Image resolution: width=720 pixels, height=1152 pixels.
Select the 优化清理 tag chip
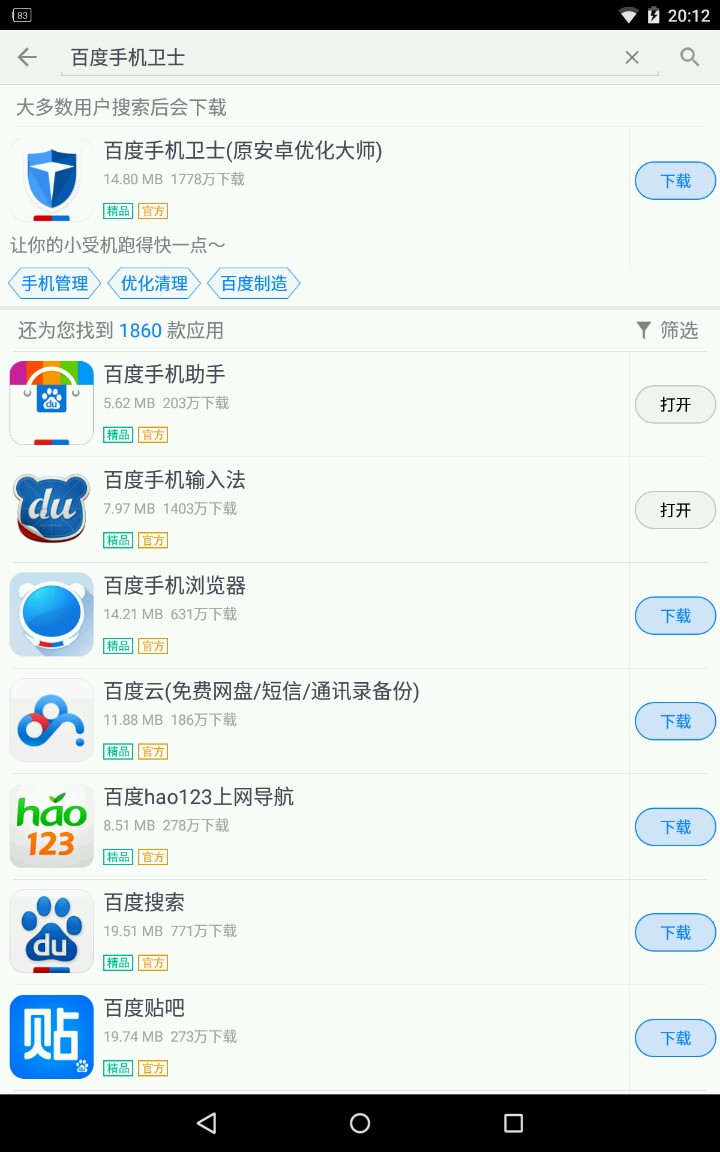[x=154, y=284]
